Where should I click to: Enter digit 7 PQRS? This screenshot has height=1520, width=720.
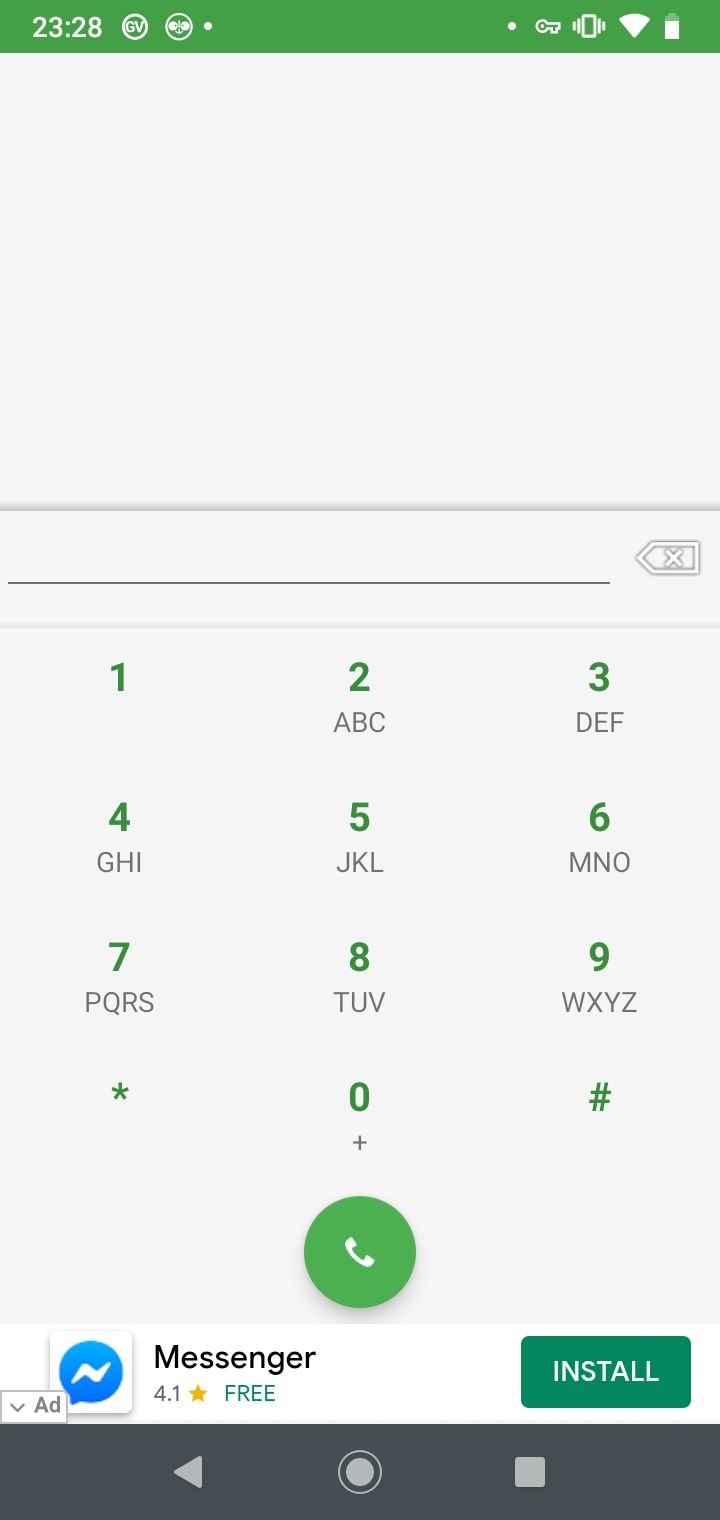coord(119,977)
